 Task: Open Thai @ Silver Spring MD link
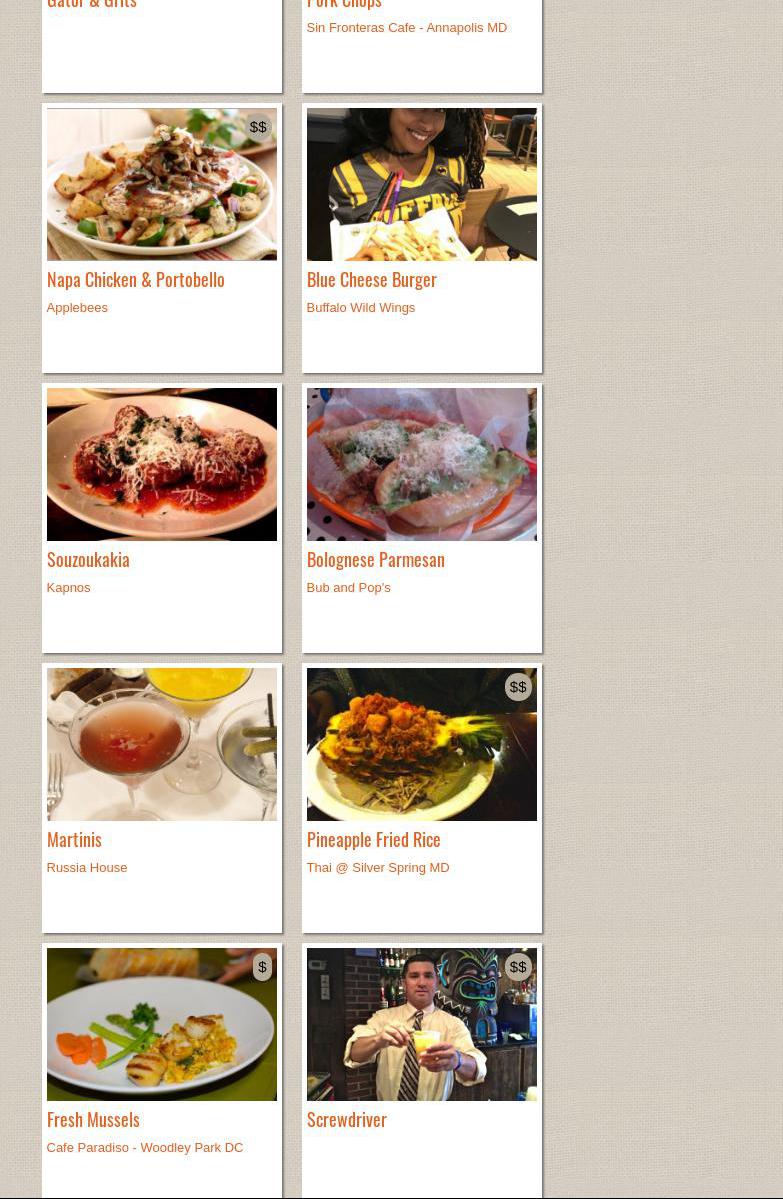tap(377, 868)
